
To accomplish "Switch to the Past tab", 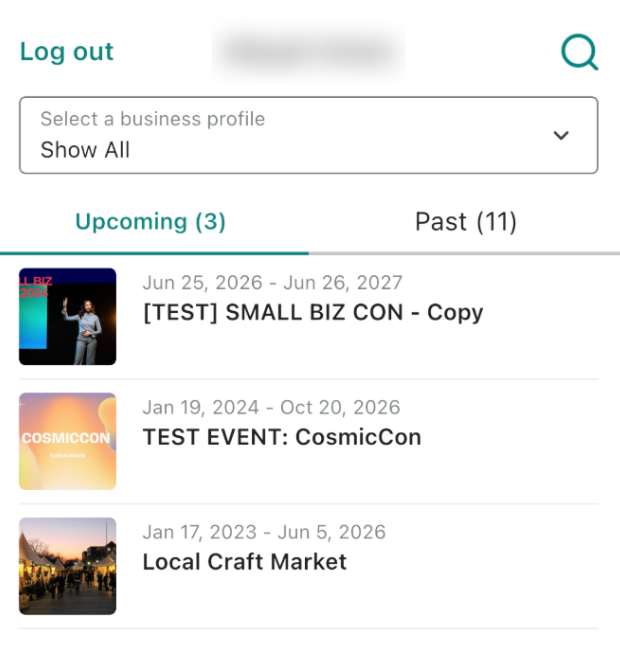I will (x=465, y=222).
